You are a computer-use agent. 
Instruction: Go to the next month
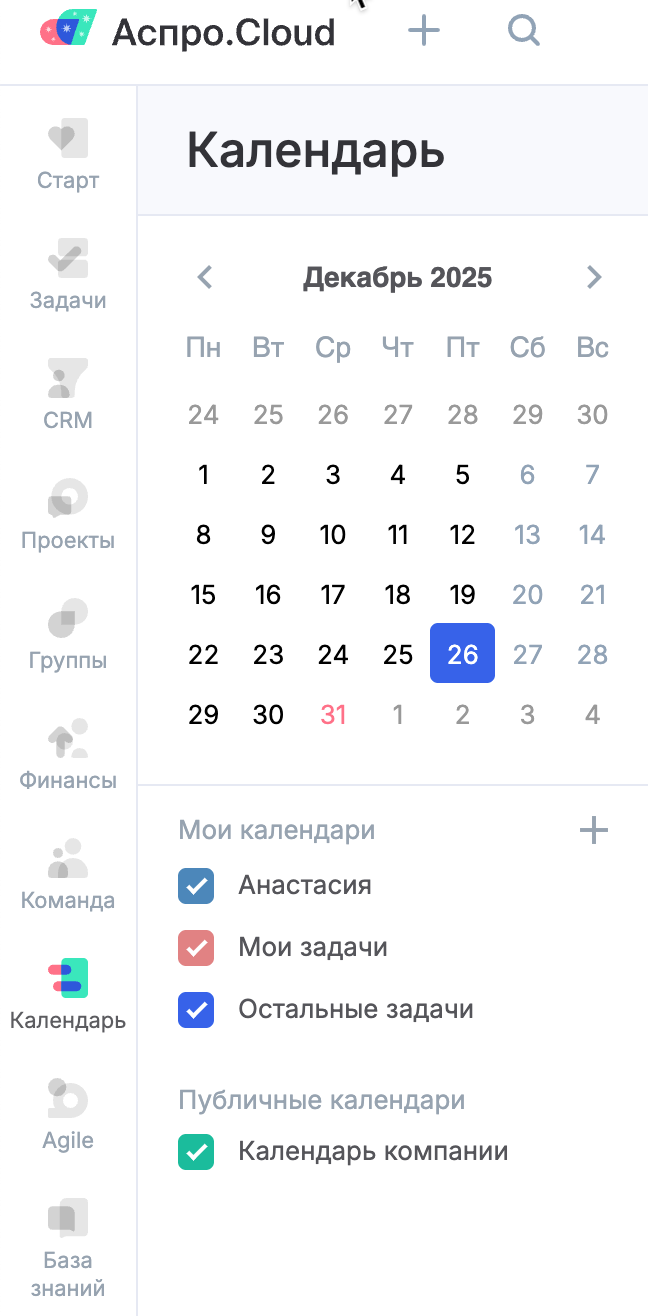coord(594,277)
